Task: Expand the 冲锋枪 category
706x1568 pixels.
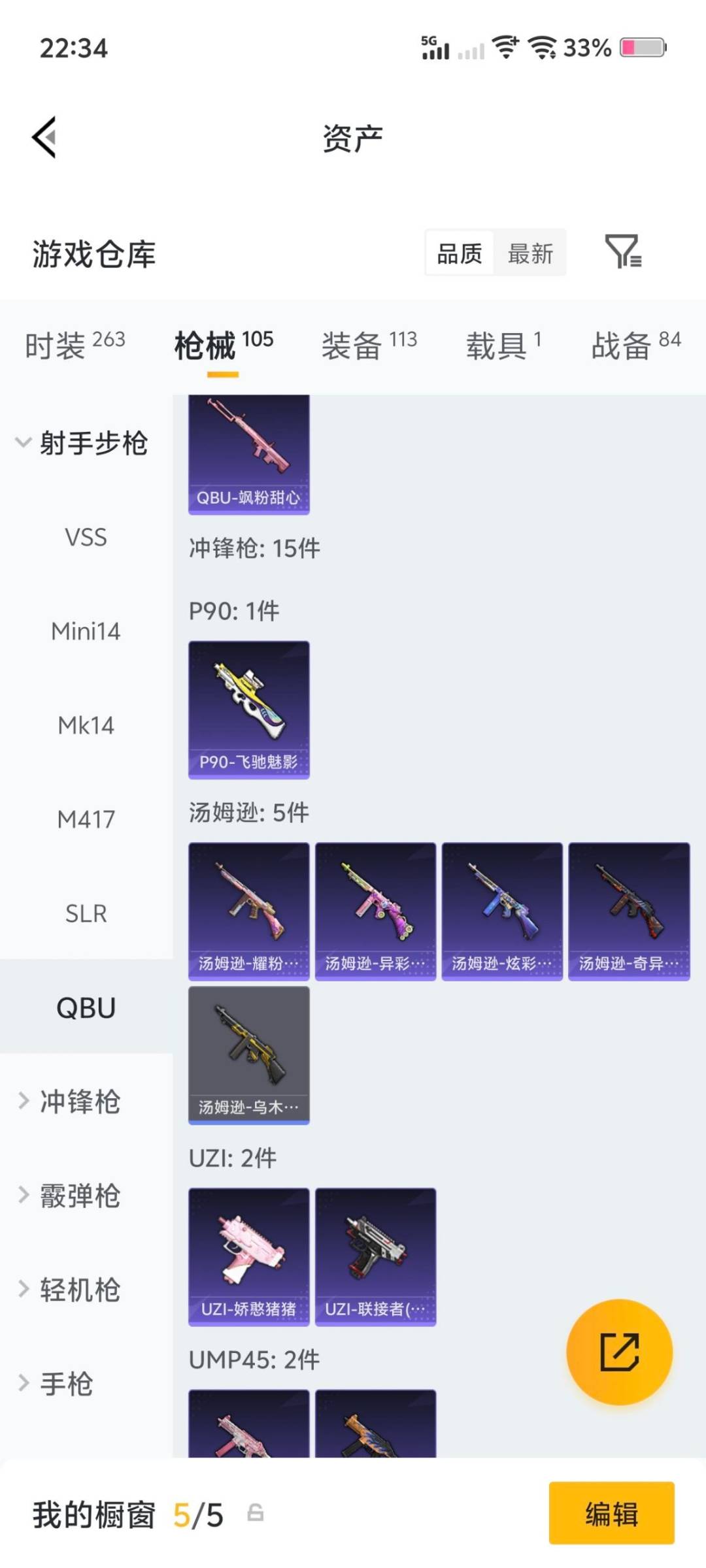Action: pyautogui.click(x=80, y=1102)
